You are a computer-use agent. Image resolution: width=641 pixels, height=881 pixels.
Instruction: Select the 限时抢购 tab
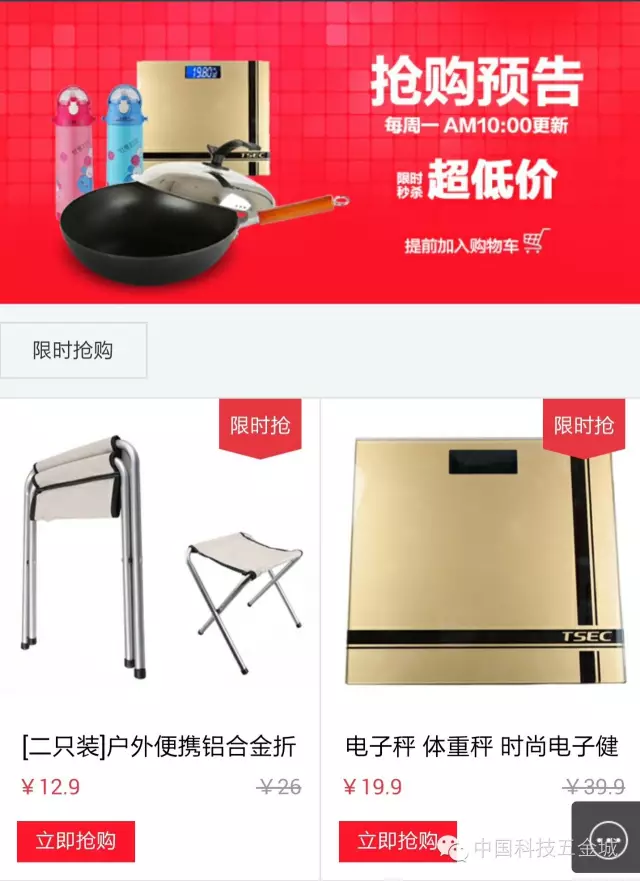73,350
